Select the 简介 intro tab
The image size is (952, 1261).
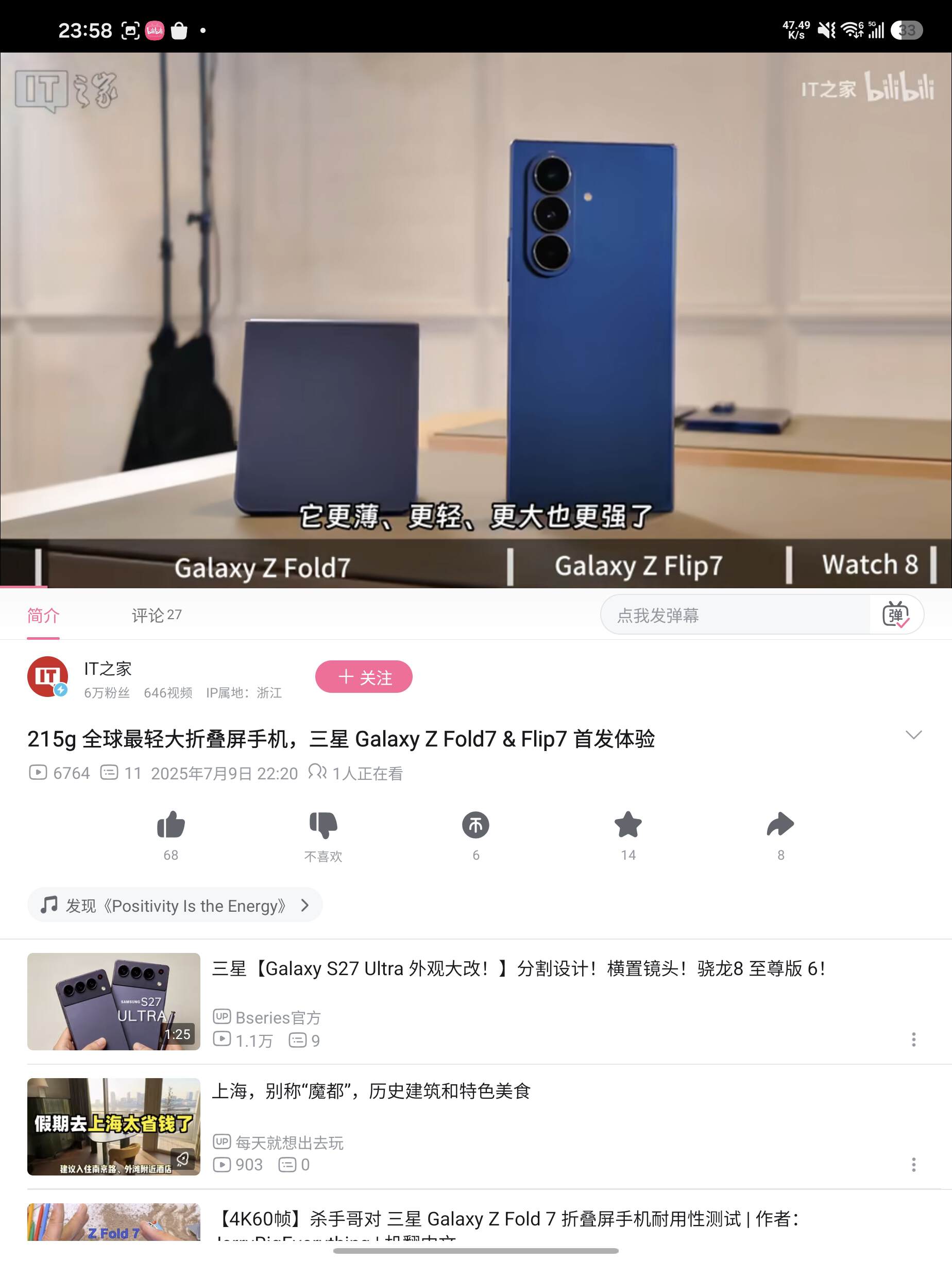(x=43, y=615)
